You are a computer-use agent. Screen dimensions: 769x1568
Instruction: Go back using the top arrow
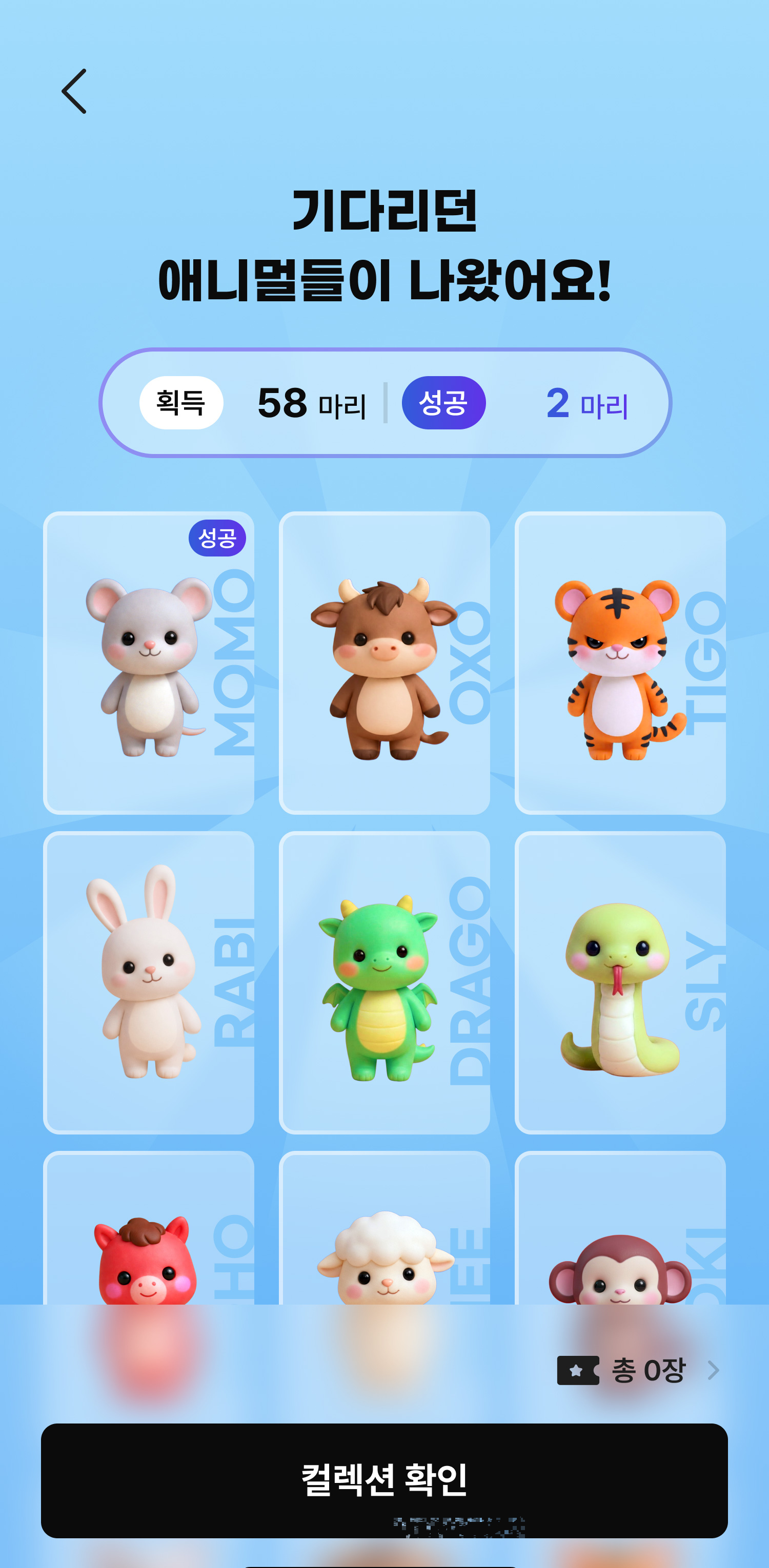click(74, 91)
